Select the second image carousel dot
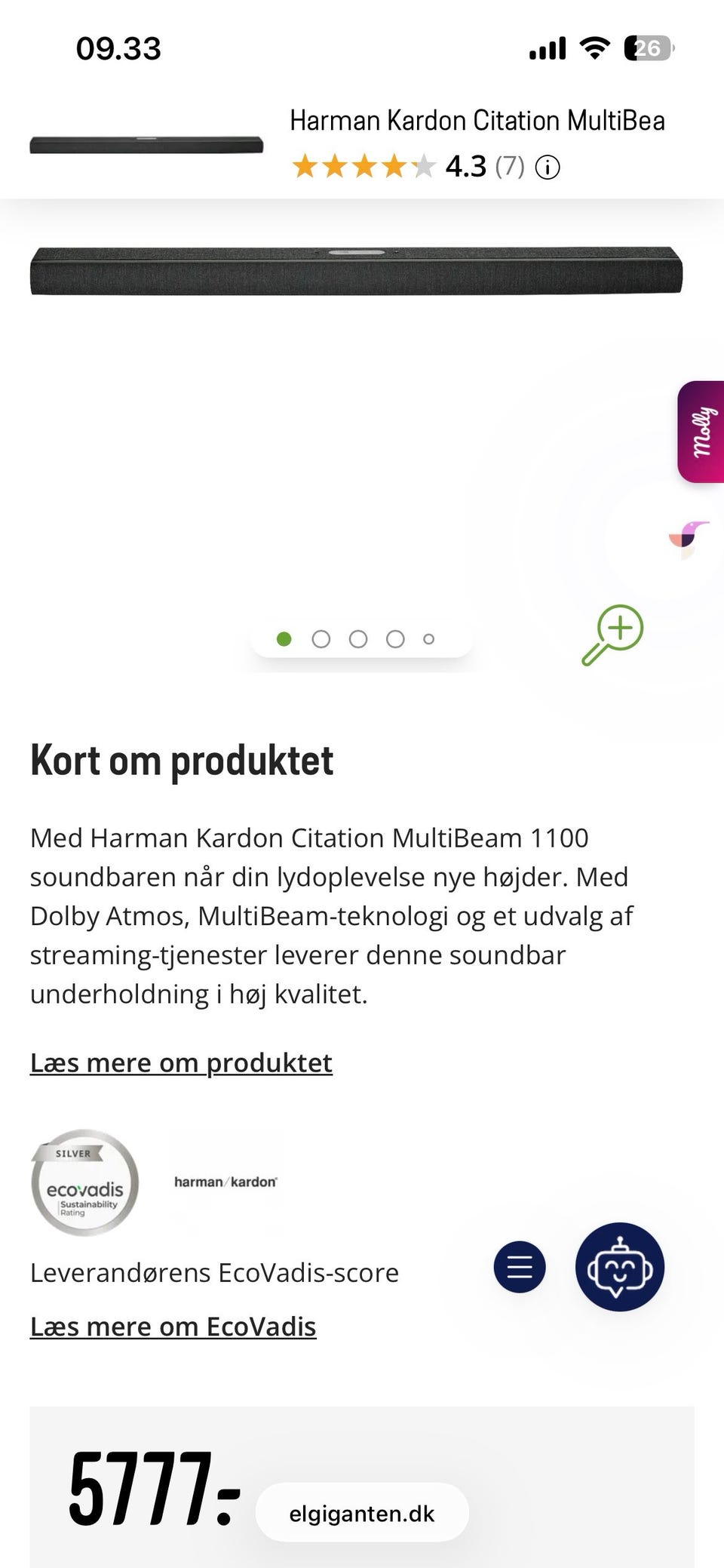Viewport: 724px width, 1568px height. [x=321, y=639]
